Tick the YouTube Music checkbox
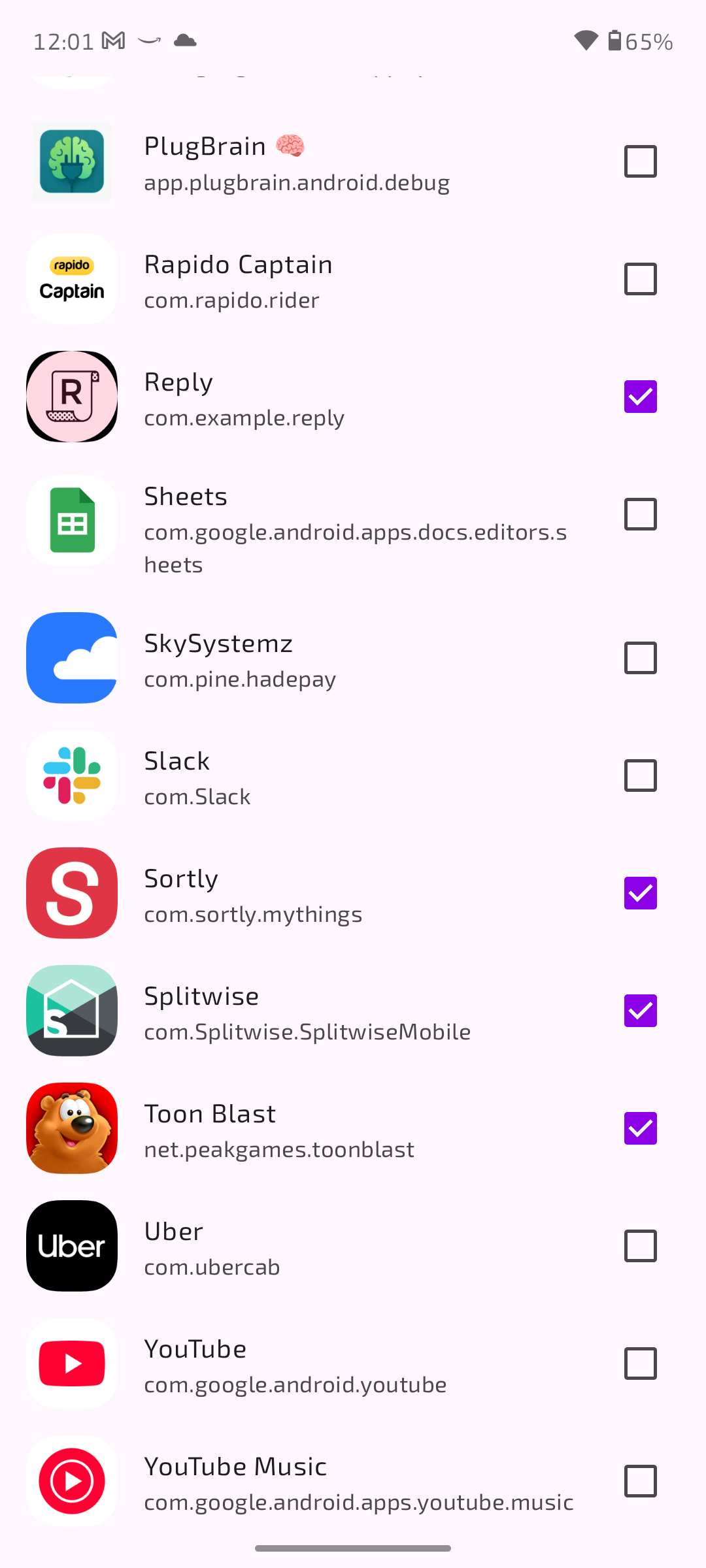 tap(640, 1481)
